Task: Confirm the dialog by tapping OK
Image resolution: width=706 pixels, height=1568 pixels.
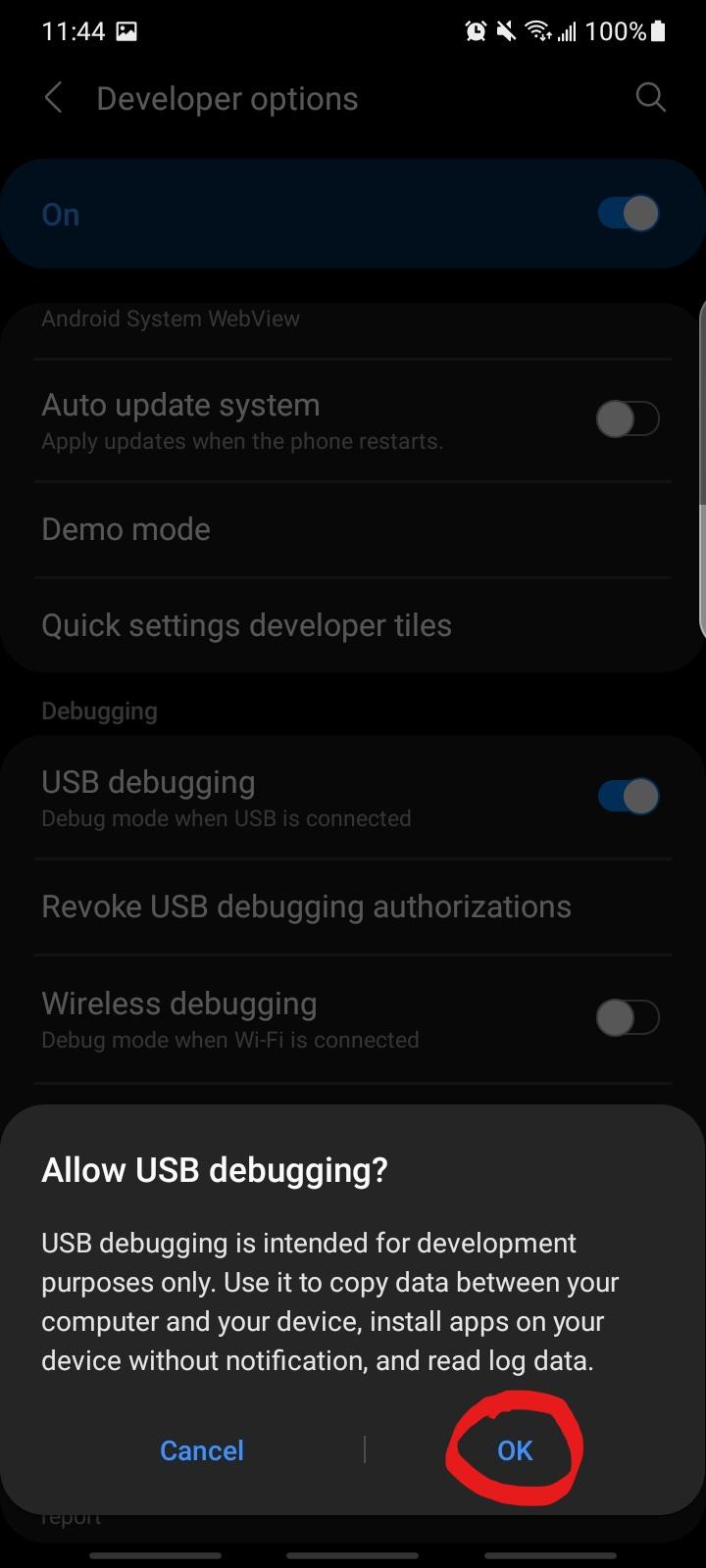Action: pyautogui.click(x=514, y=1450)
